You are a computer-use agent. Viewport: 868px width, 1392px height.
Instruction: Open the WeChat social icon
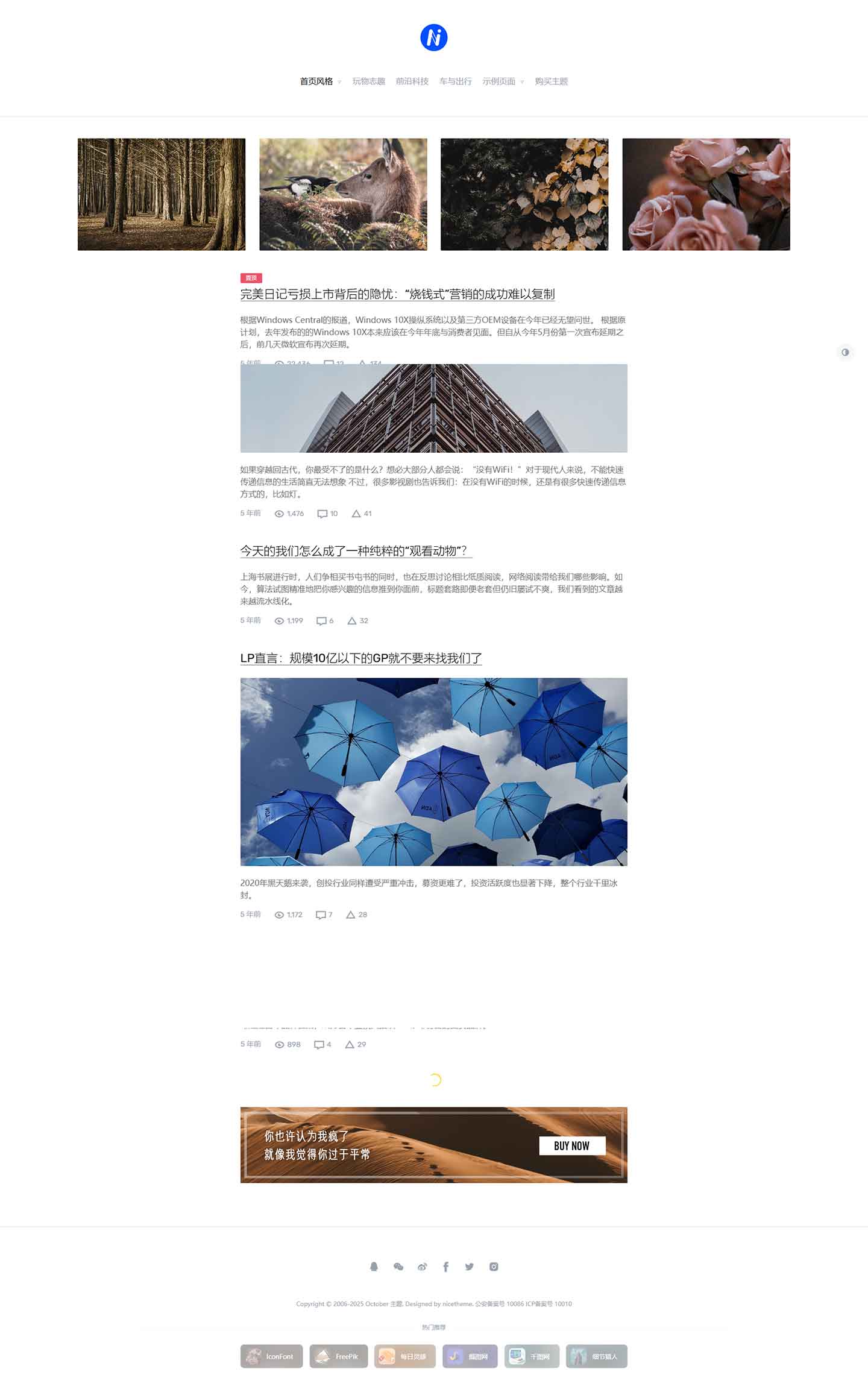pyautogui.click(x=398, y=1267)
